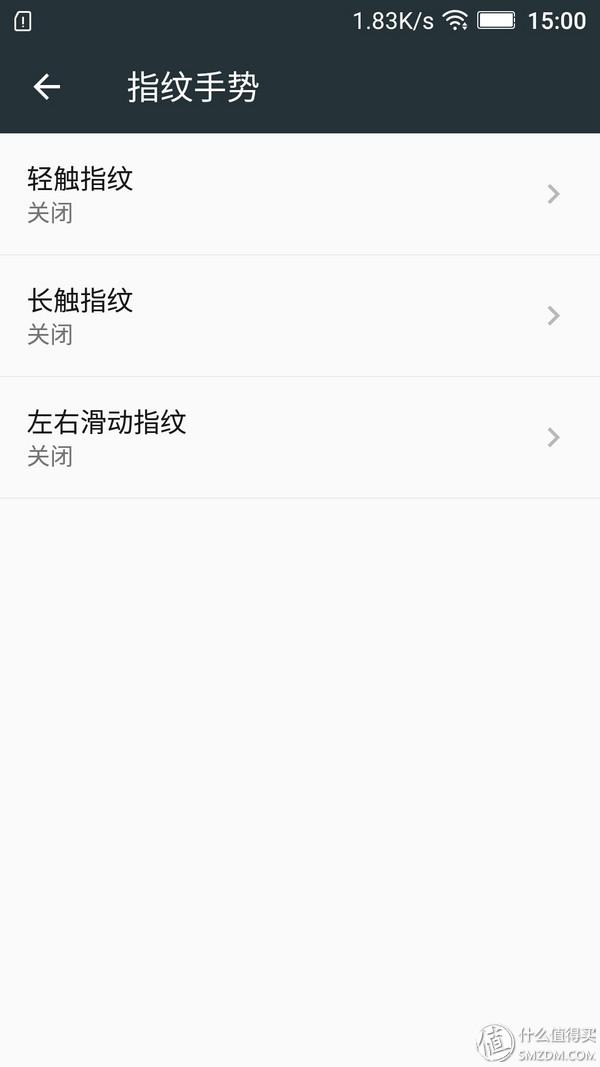
Task: Open 左右滑动指纹 setting
Action: pyautogui.click(x=300, y=438)
